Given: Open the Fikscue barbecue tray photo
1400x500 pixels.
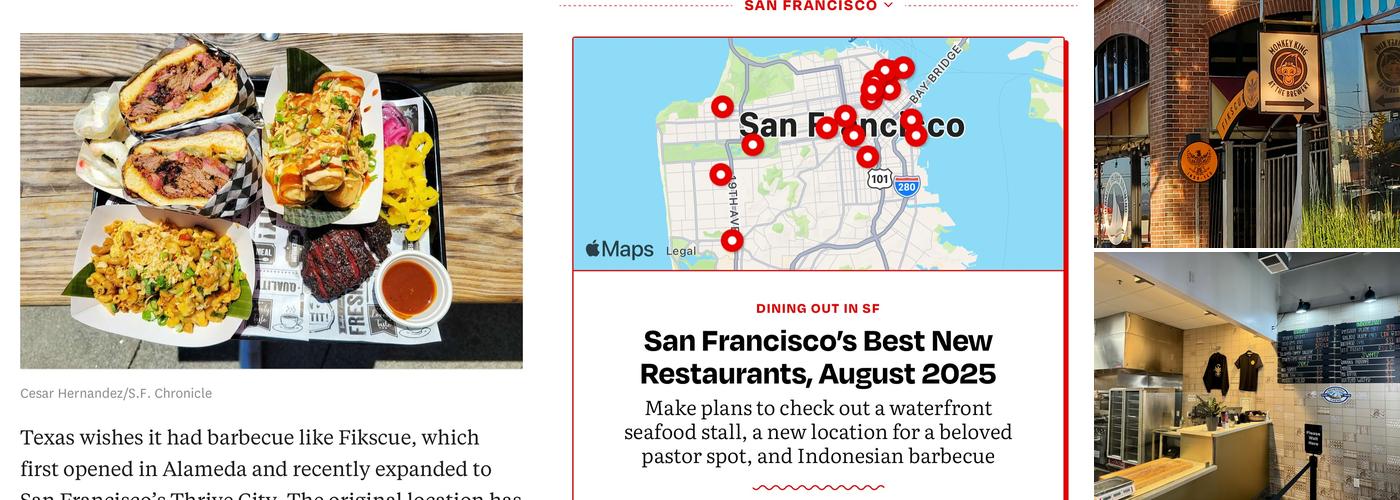Looking at the screenshot, I should 271,200.
